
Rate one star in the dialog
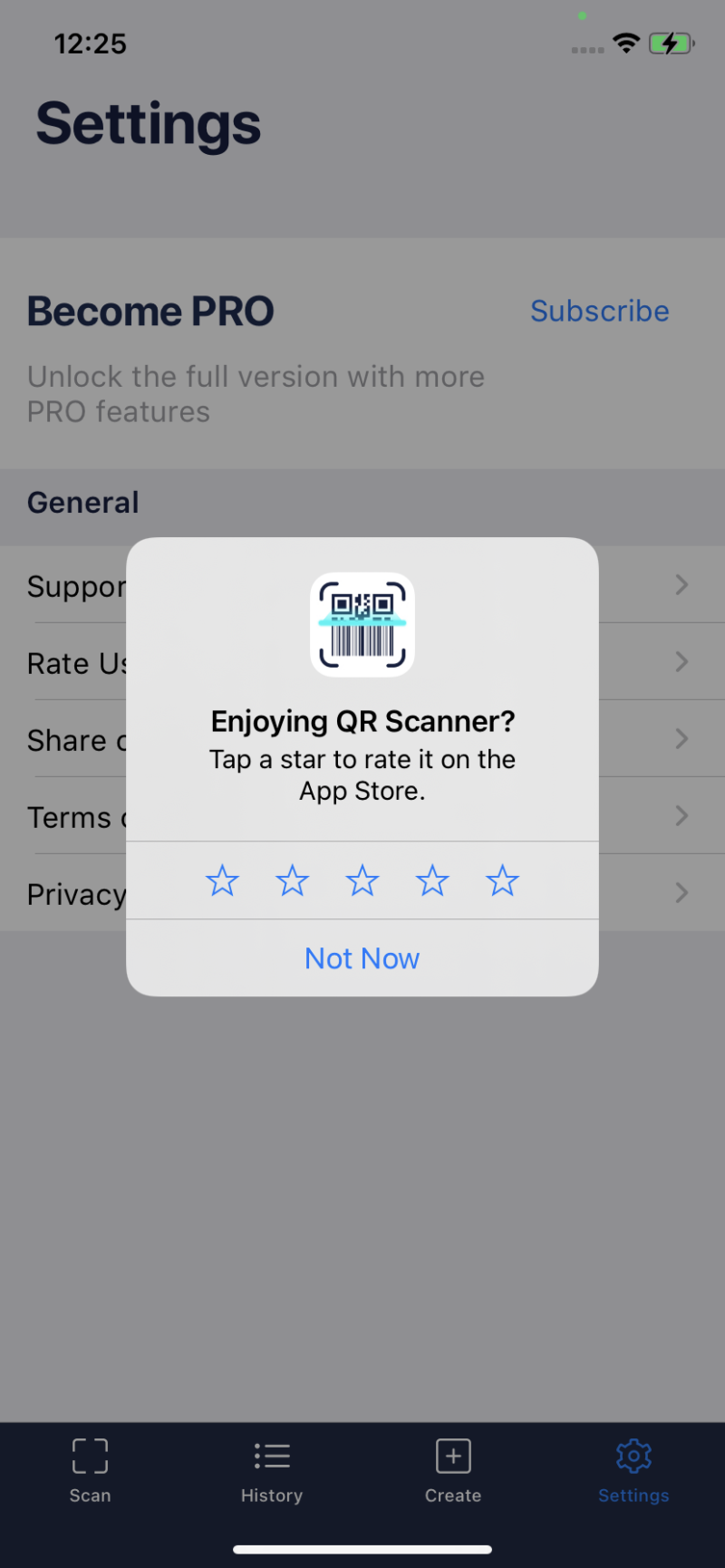tap(222, 880)
